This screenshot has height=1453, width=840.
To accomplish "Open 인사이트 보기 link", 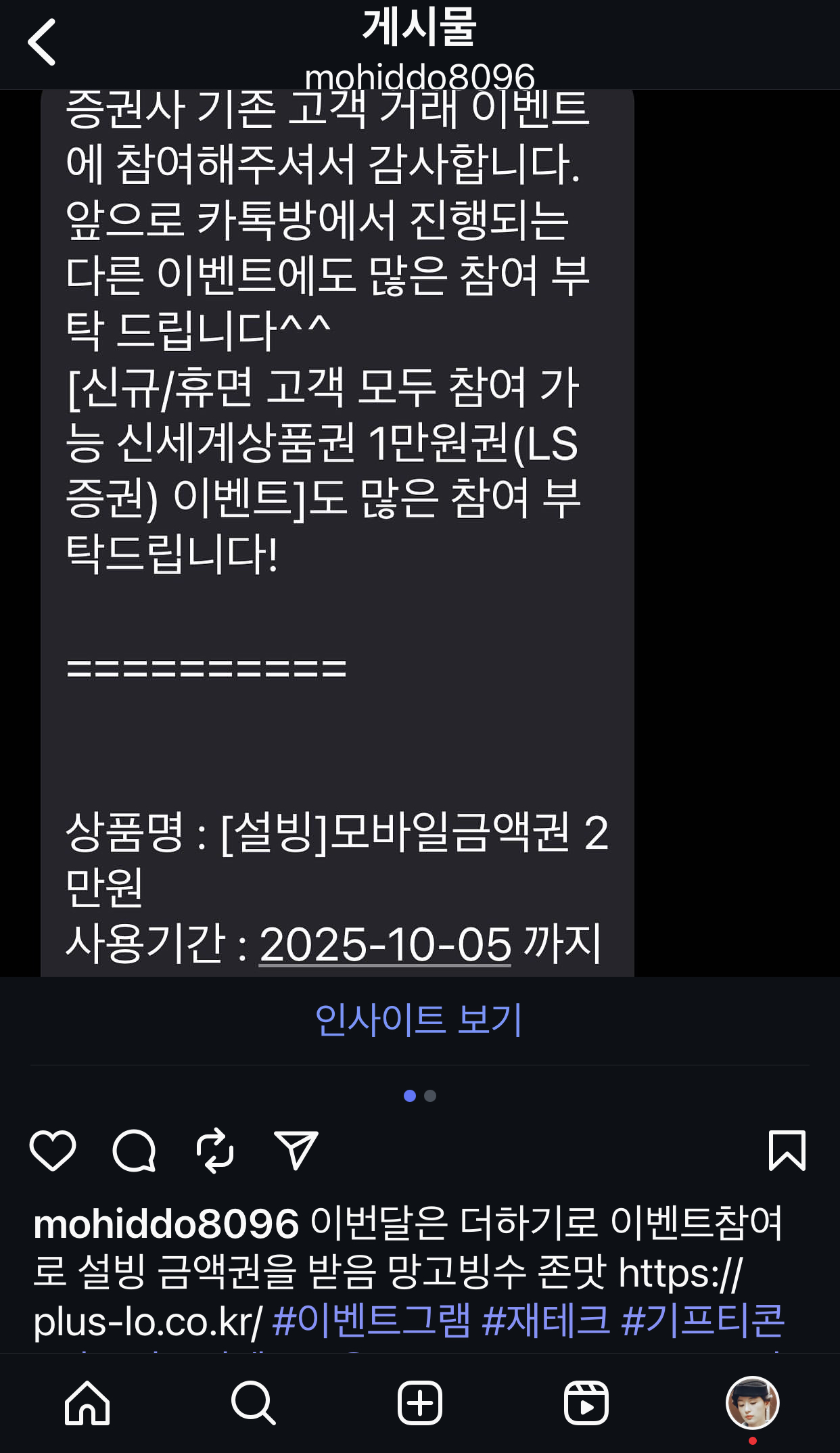I will coord(419,1019).
